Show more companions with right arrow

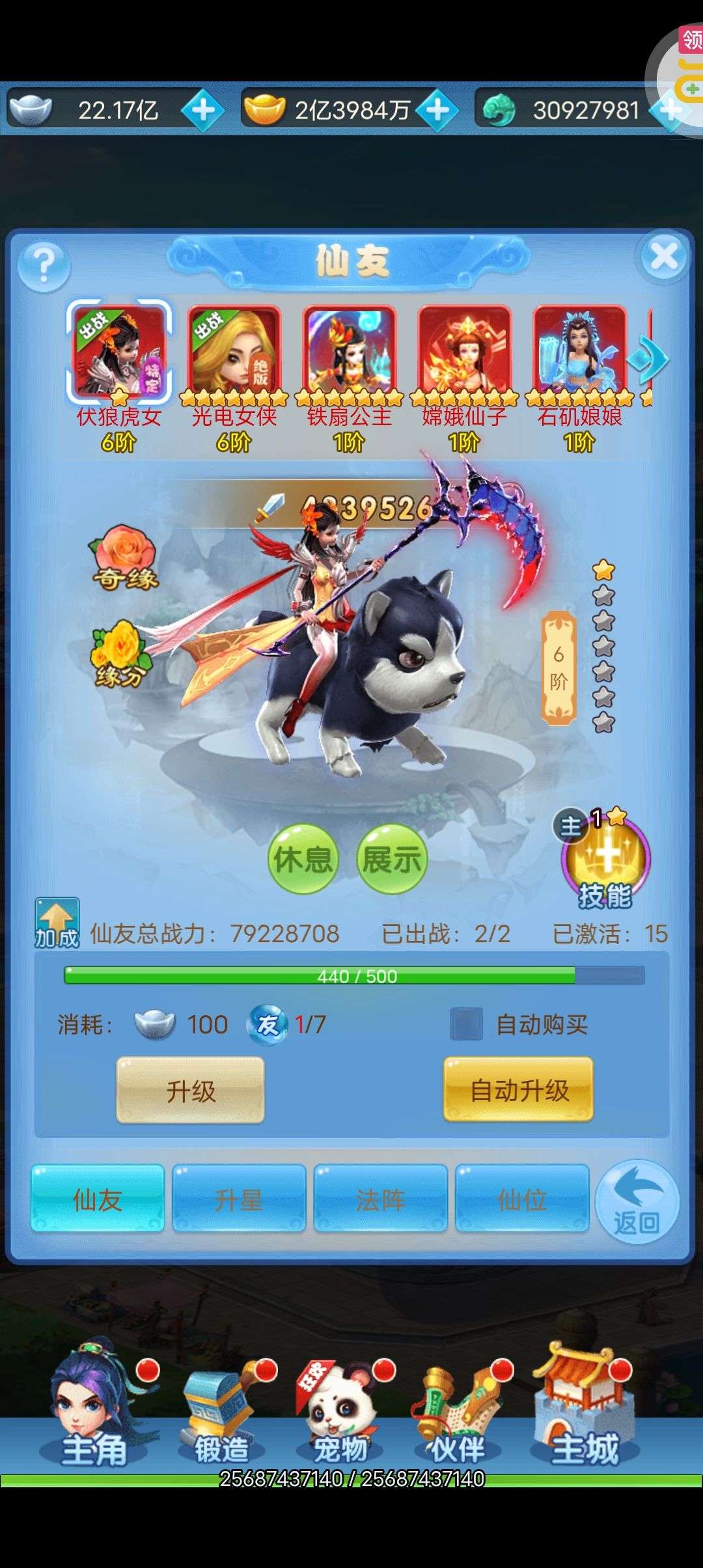649,359
